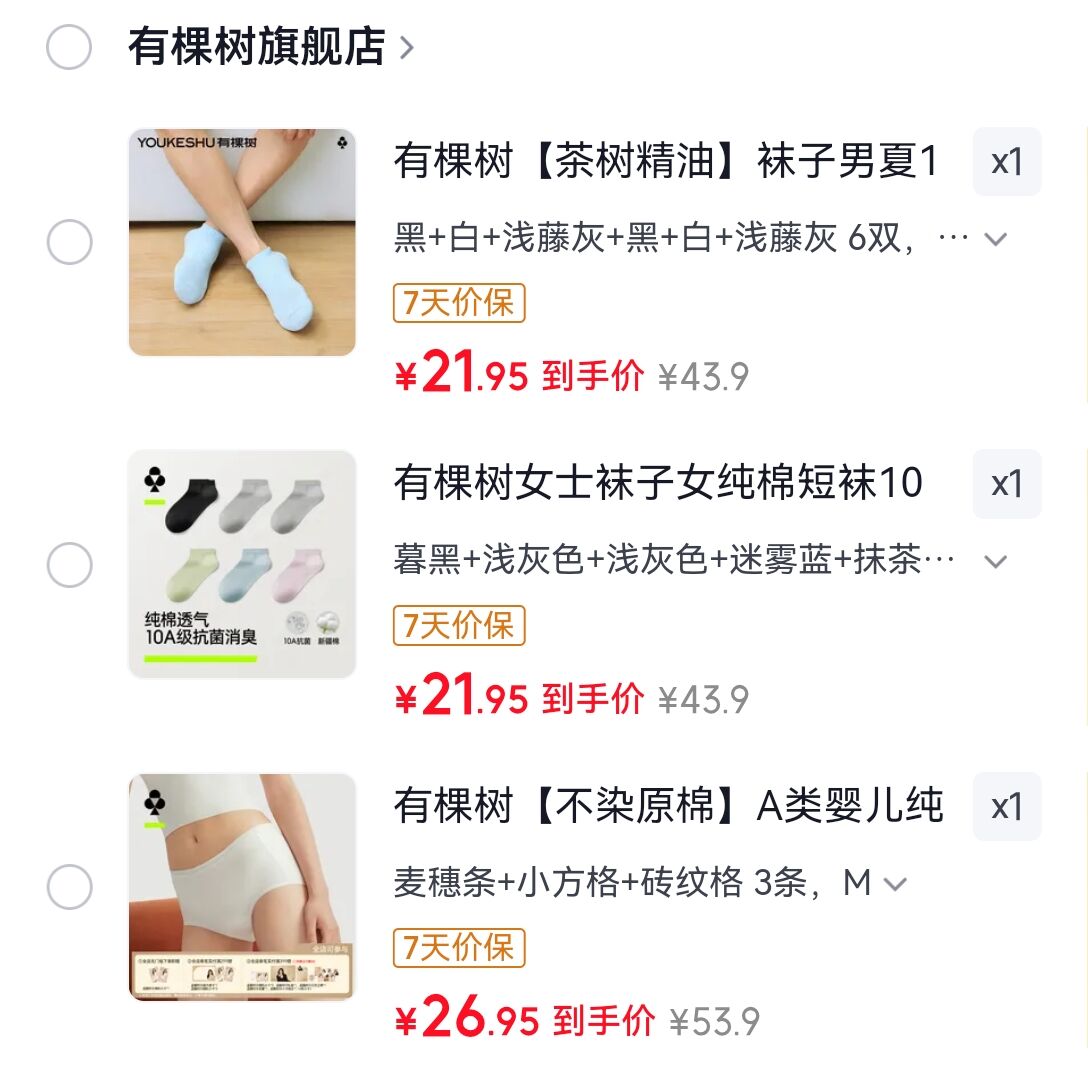The height and width of the screenshot is (1073, 1088).
Task: Open the 有棵树【不染原棉】A类婴儿纯 product title
Action: 667,806
